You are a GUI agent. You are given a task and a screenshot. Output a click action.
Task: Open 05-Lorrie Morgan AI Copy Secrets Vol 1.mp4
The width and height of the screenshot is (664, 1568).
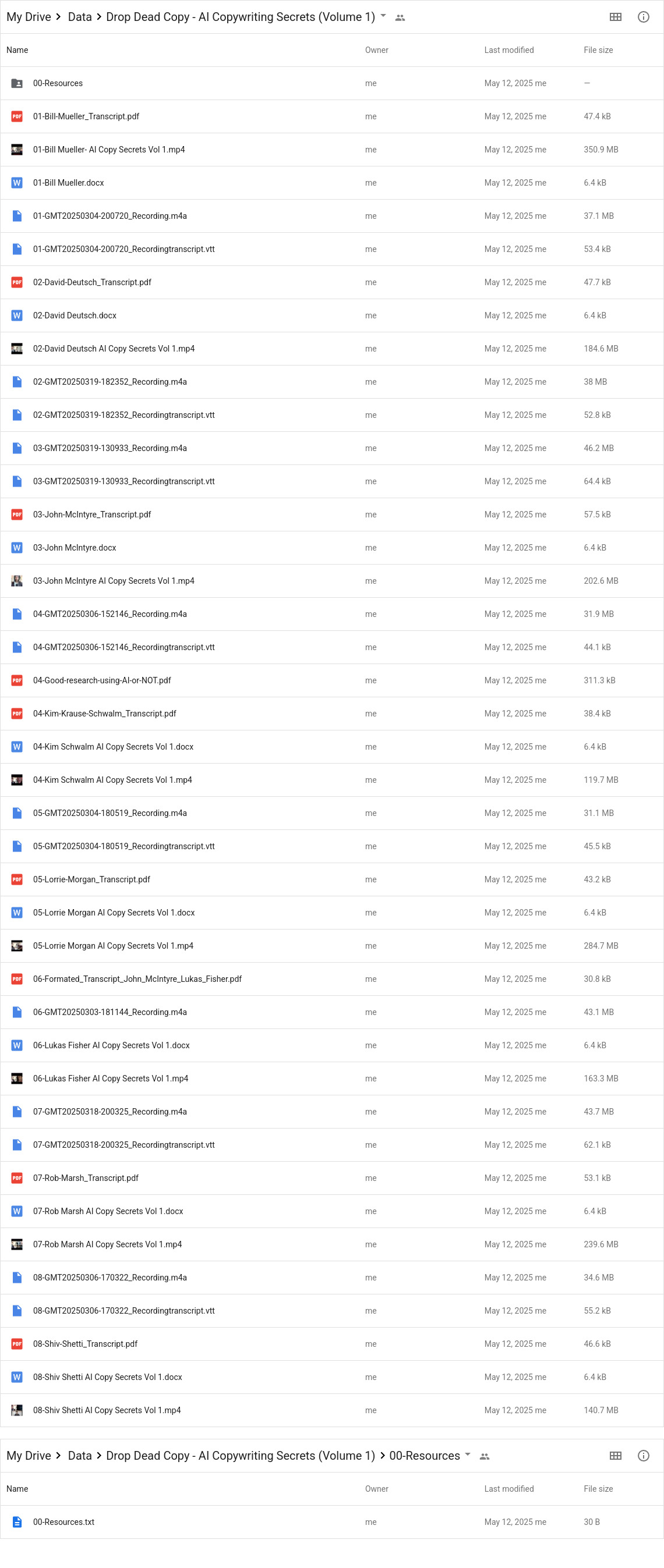pos(114,946)
